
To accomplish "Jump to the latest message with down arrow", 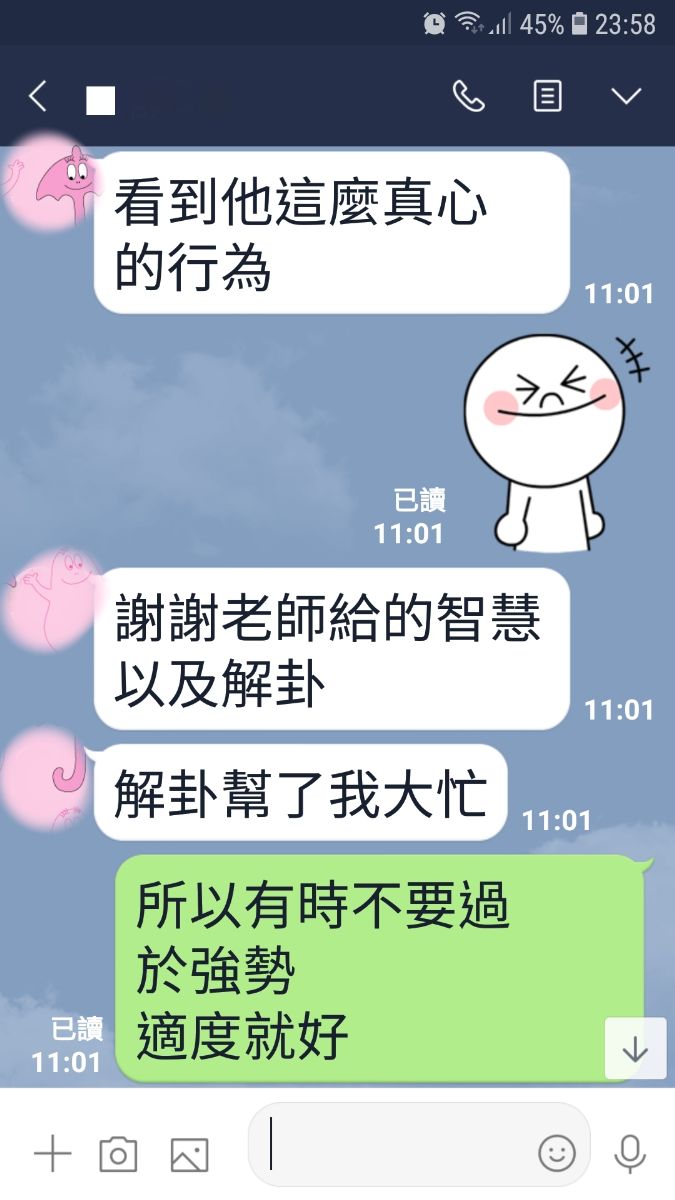I will pos(635,1049).
